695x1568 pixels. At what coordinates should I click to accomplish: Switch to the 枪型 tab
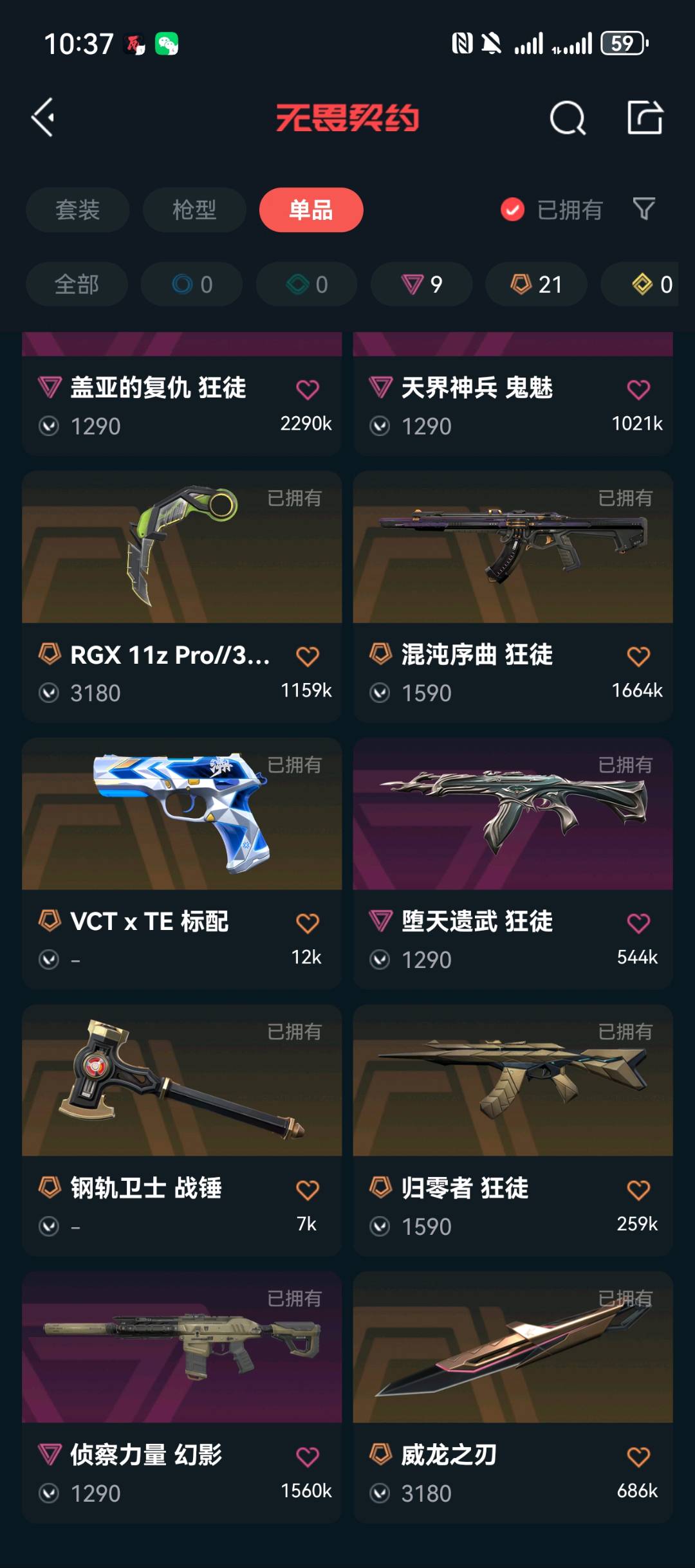pyautogui.click(x=194, y=210)
